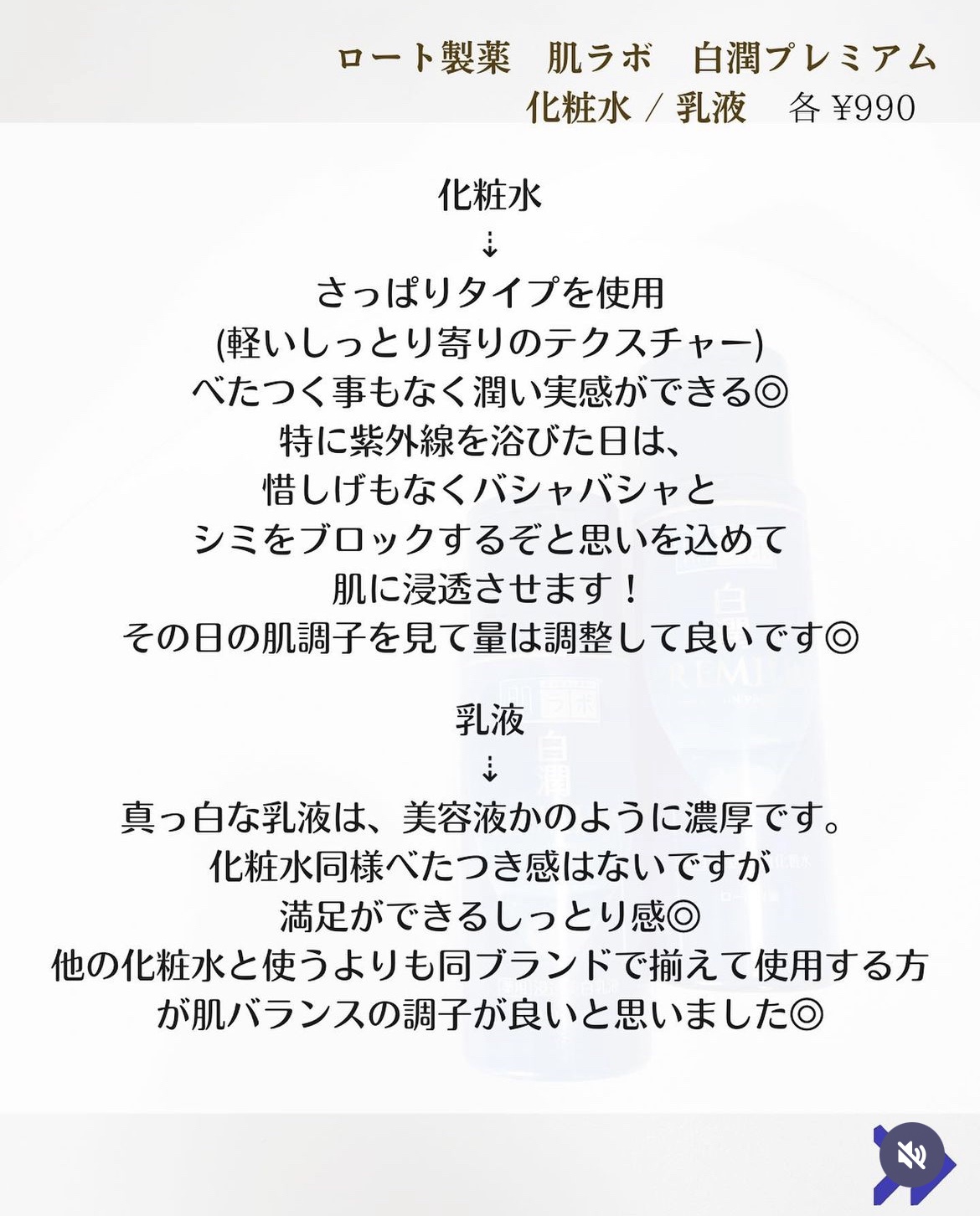Unmute the video sound

tap(911, 1156)
